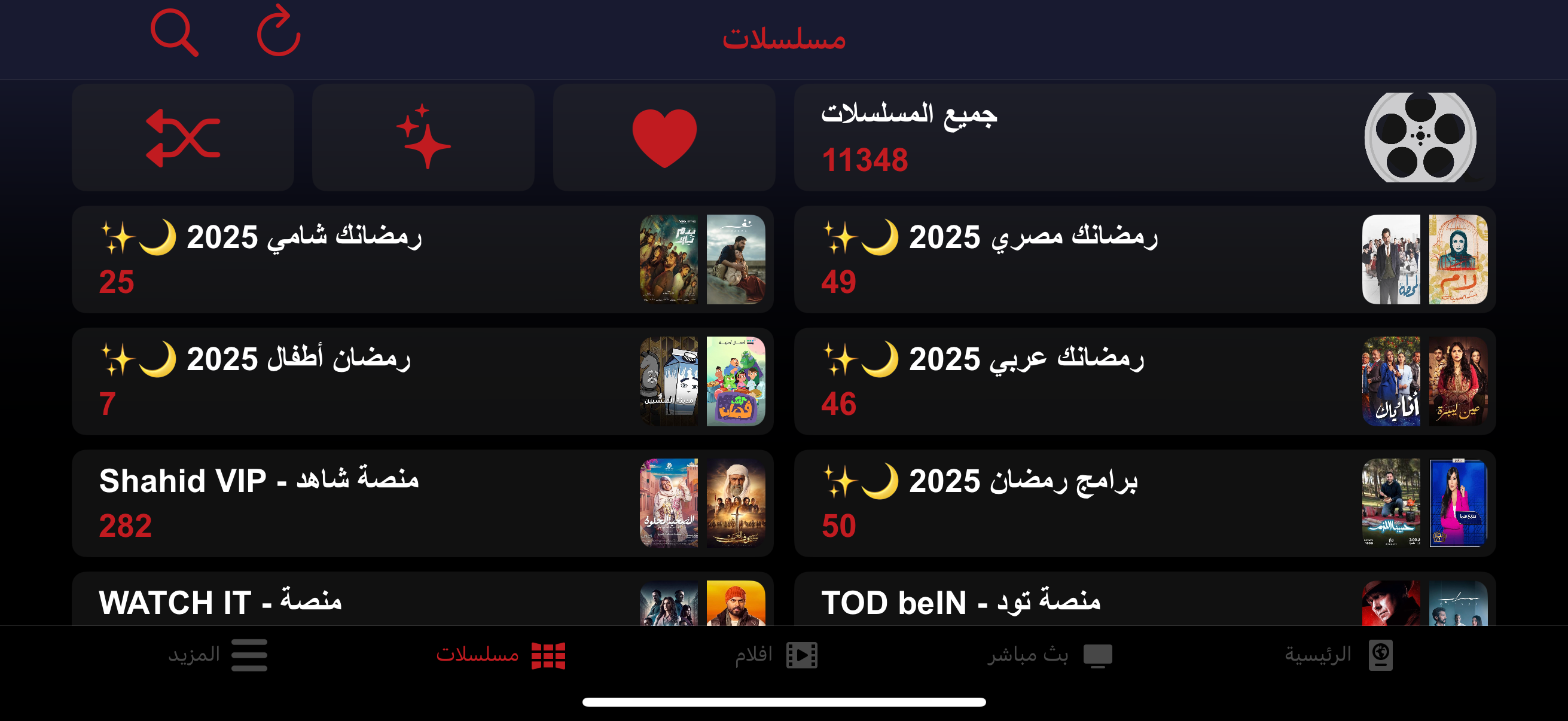Open the WATCH IT platform category
Screen dimensions: 1568x721
(422, 601)
